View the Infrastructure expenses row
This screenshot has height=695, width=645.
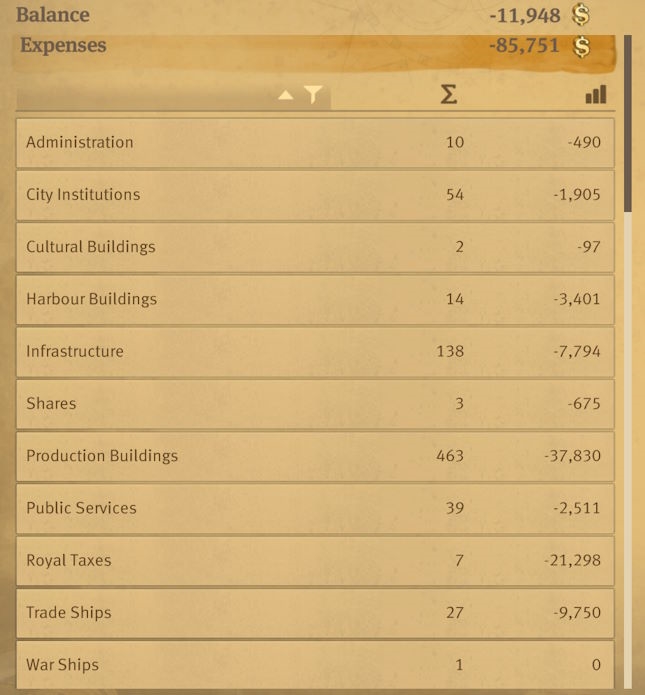tap(314, 351)
